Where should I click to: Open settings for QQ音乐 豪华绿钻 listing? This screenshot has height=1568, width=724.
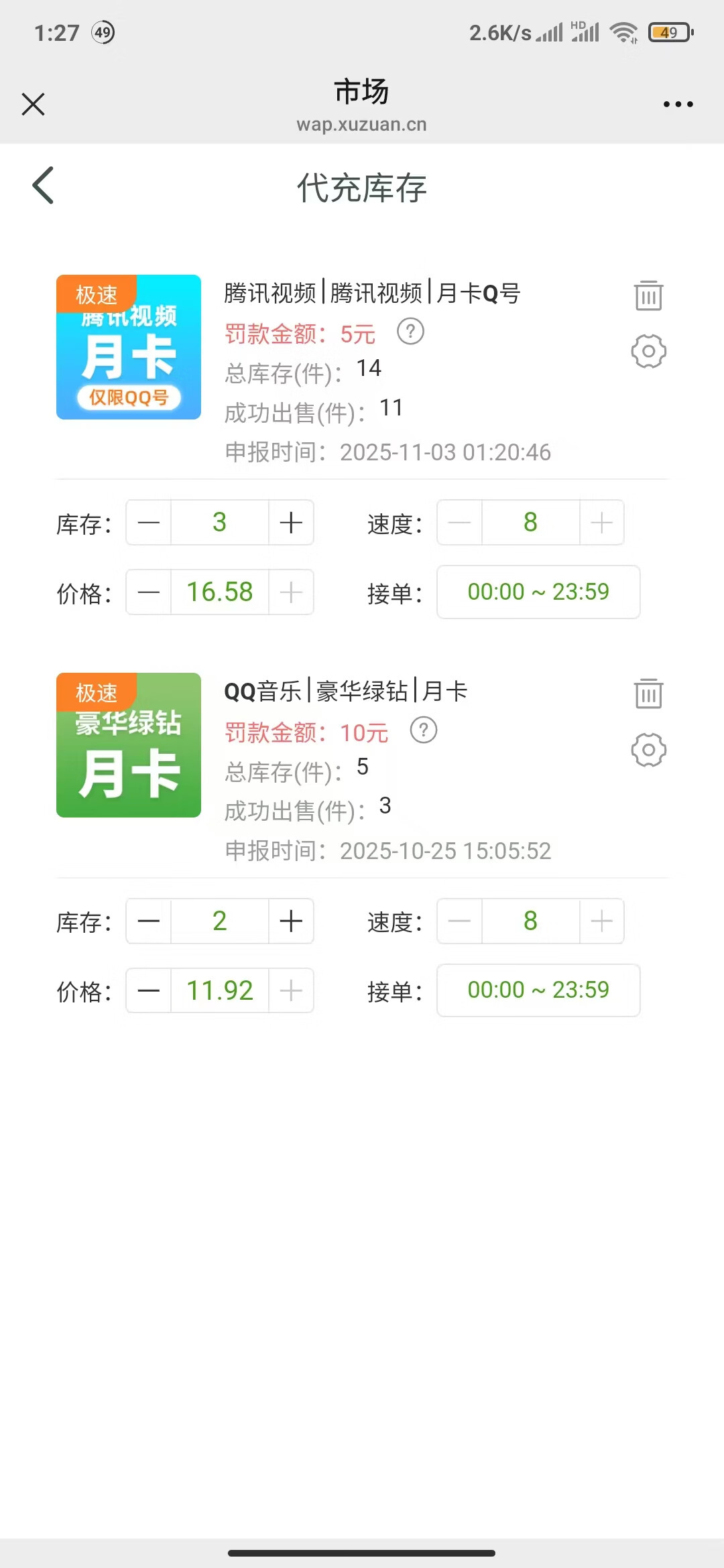(x=648, y=750)
